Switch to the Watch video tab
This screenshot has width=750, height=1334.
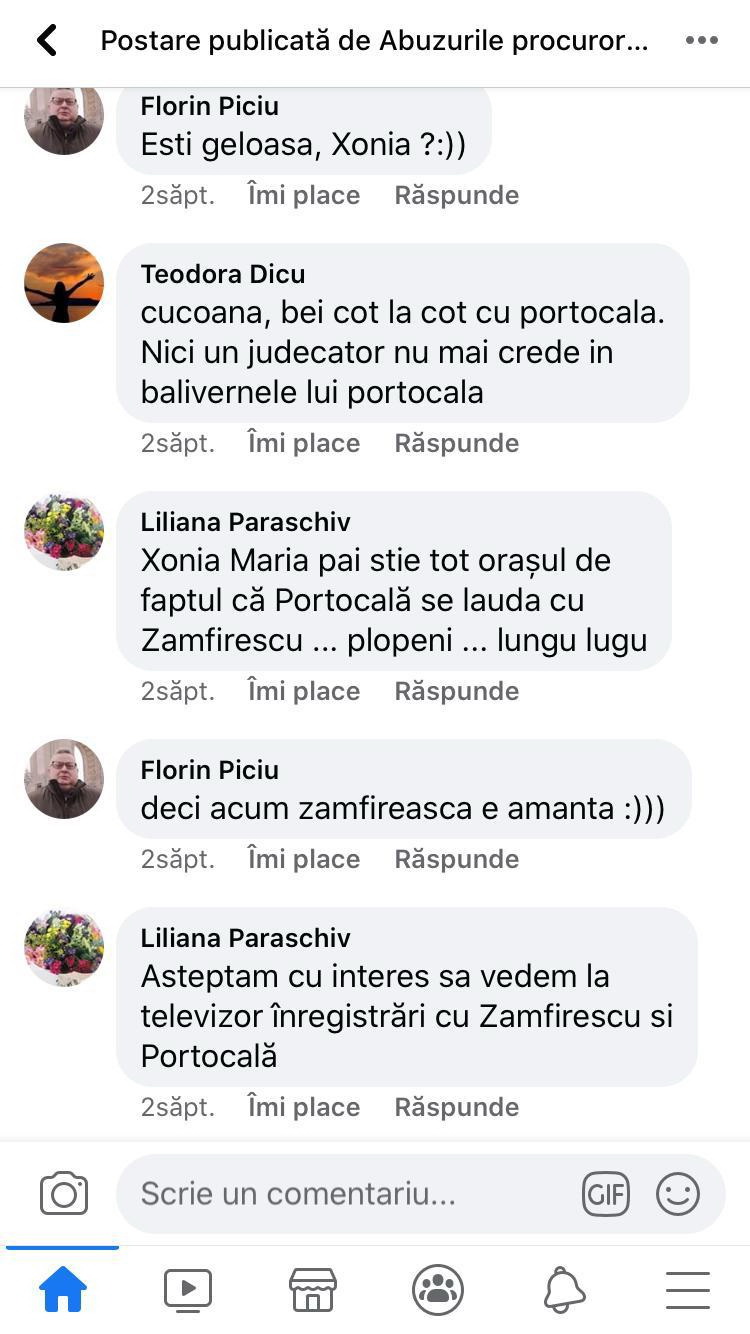[x=188, y=1290]
